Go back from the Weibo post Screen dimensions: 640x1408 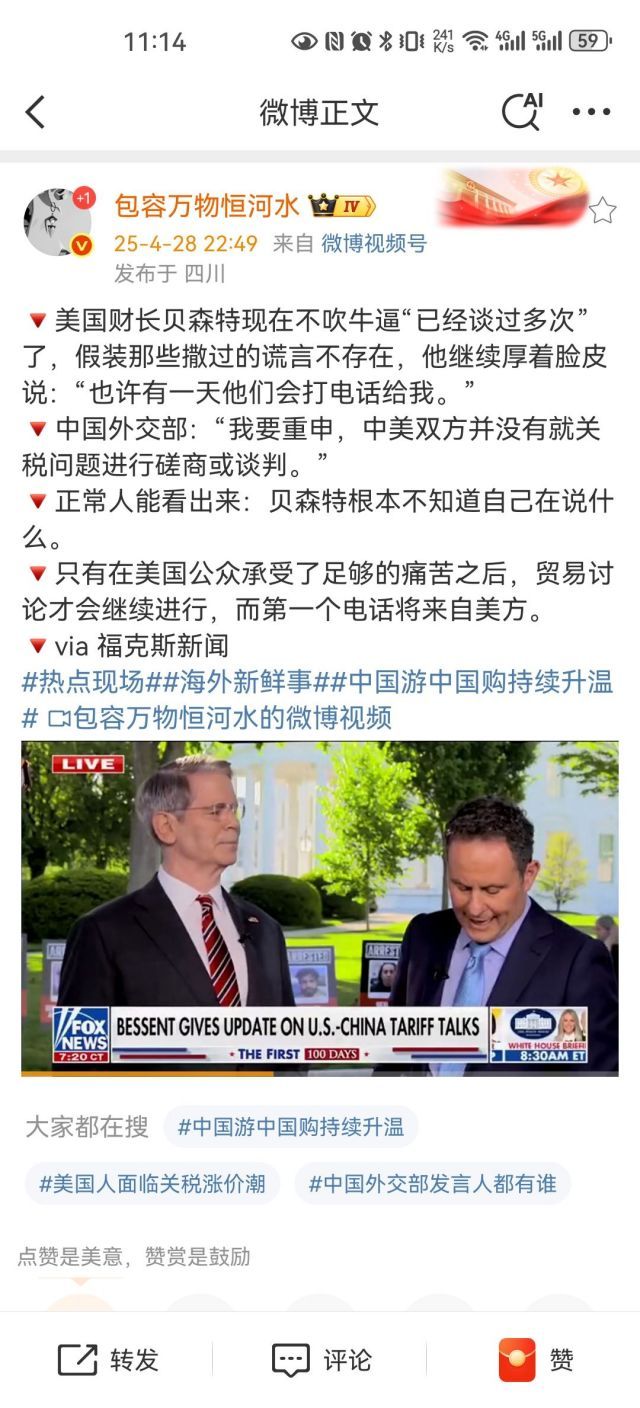tap(35, 112)
